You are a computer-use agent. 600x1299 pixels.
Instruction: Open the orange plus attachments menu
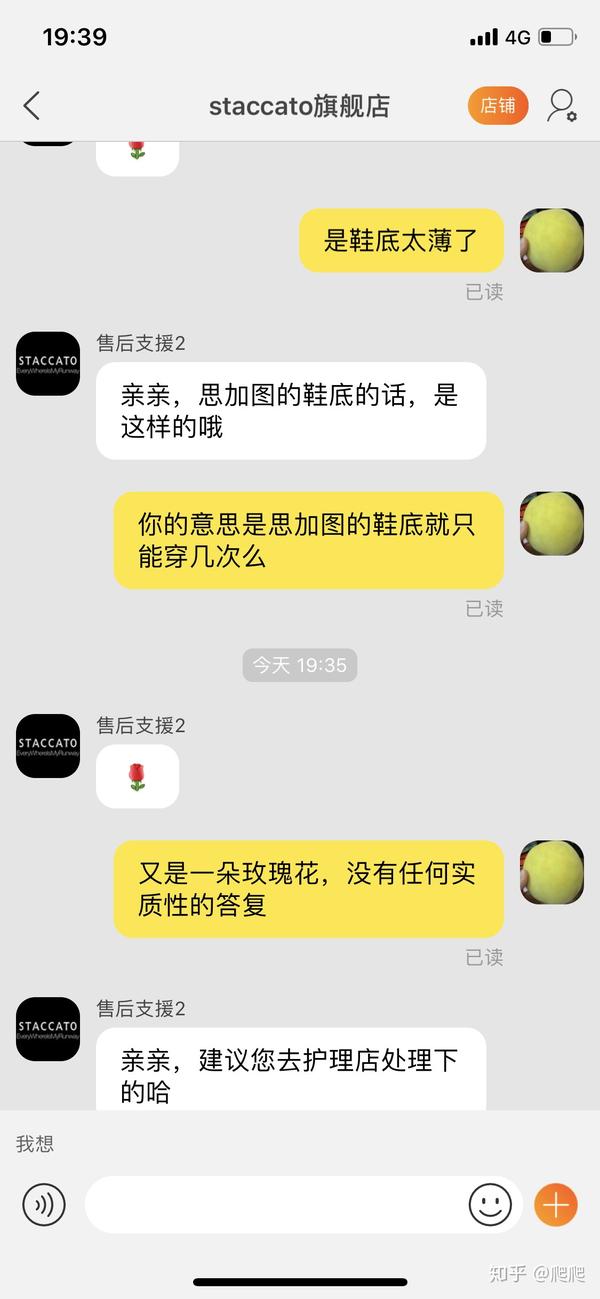pyautogui.click(x=555, y=1205)
